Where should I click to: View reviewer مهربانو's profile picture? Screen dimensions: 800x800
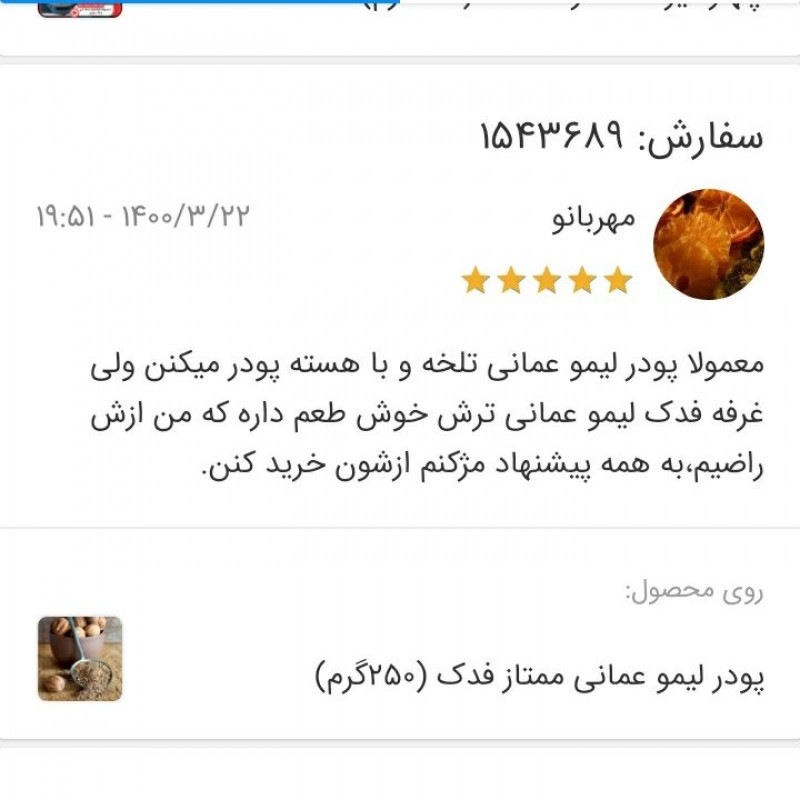point(708,244)
